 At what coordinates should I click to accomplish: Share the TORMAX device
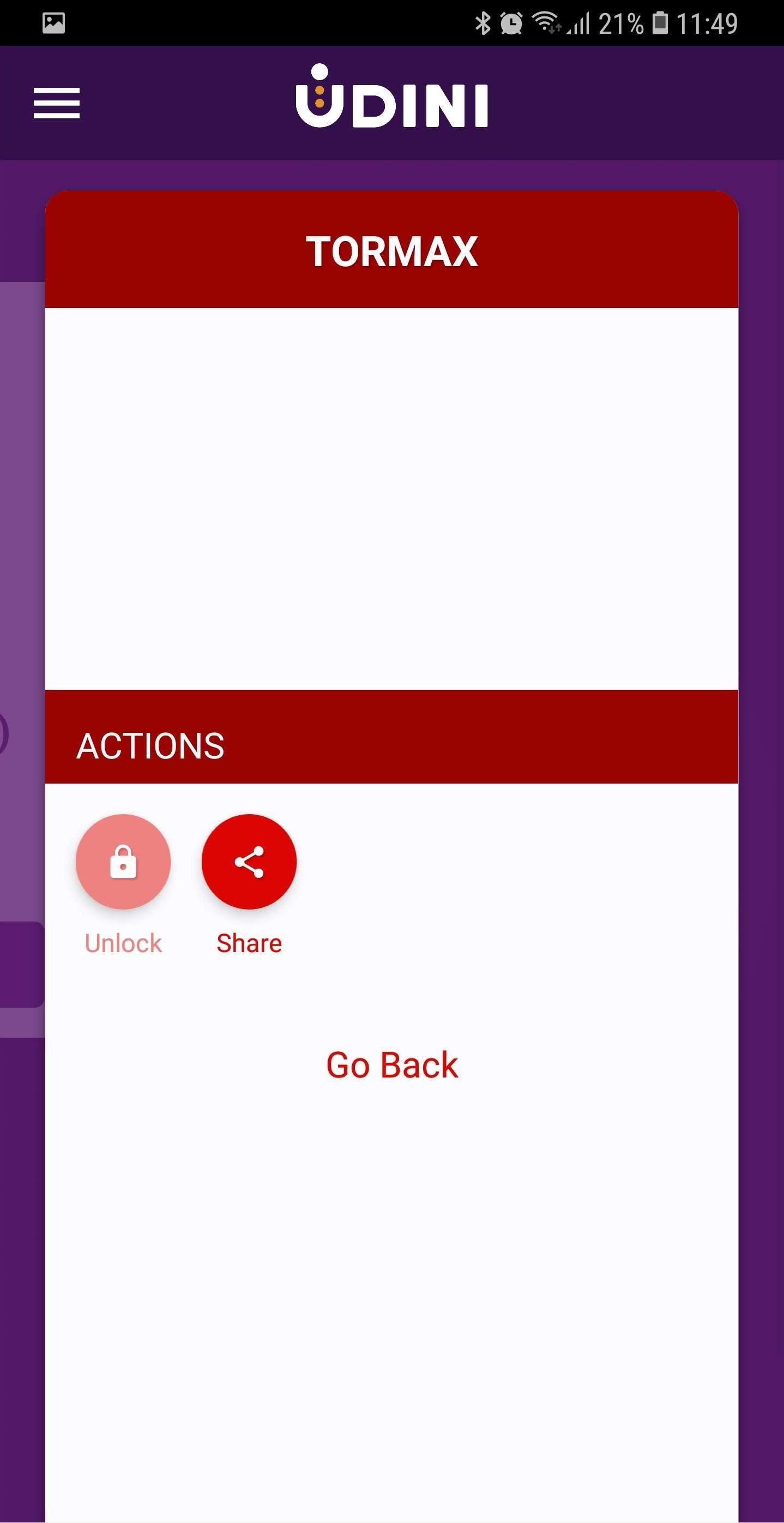tap(249, 862)
